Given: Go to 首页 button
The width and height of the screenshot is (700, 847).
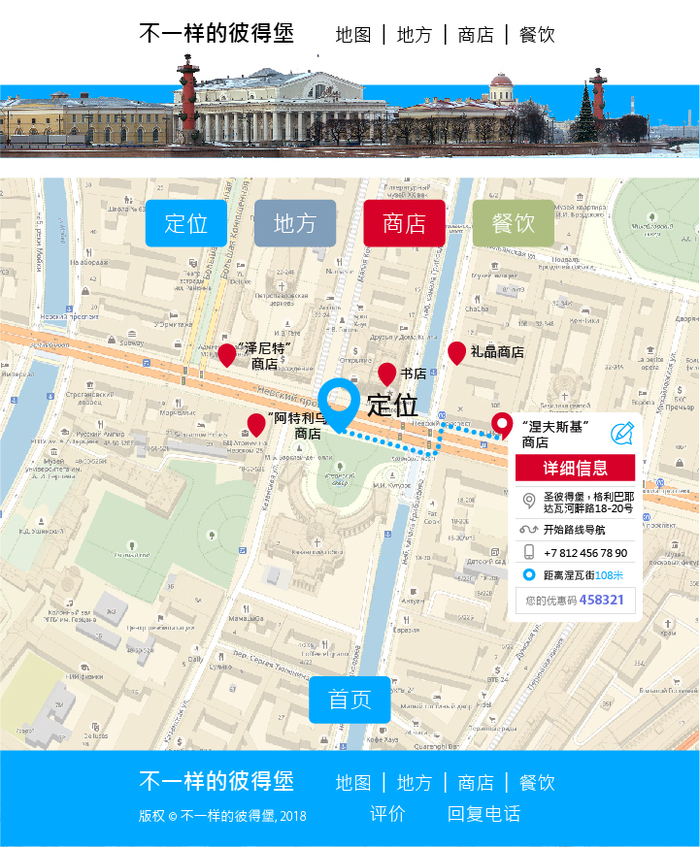Looking at the screenshot, I should pyautogui.click(x=349, y=699).
